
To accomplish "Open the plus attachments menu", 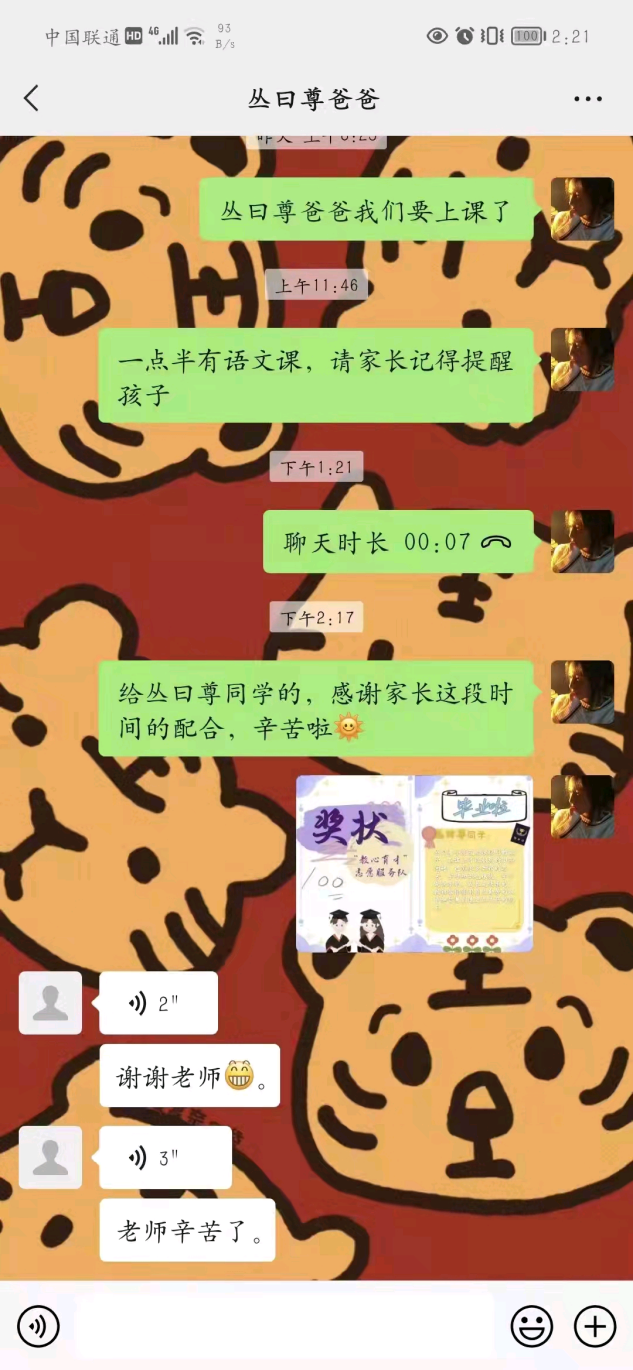I will [595, 1326].
